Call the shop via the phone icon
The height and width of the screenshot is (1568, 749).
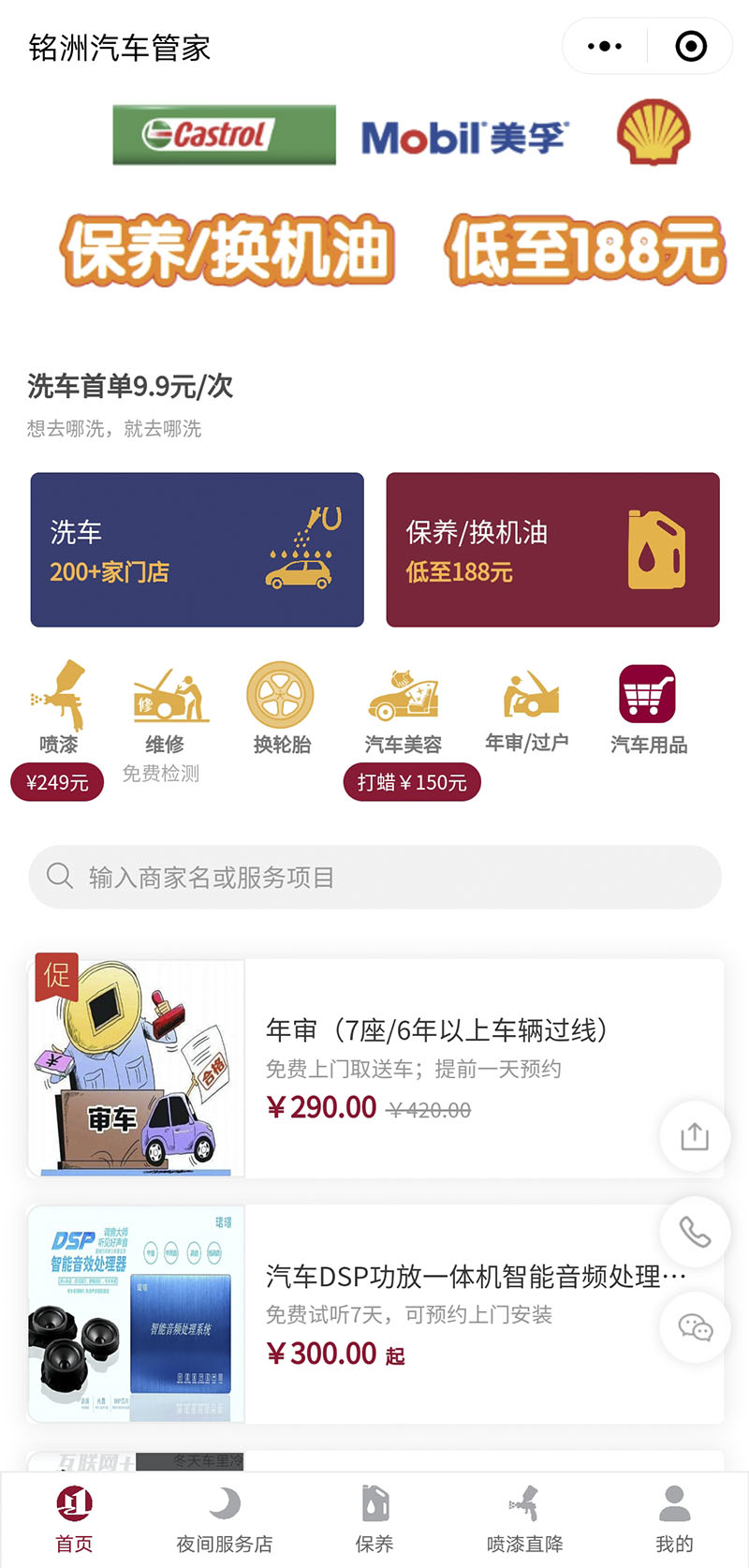(695, 1232)
